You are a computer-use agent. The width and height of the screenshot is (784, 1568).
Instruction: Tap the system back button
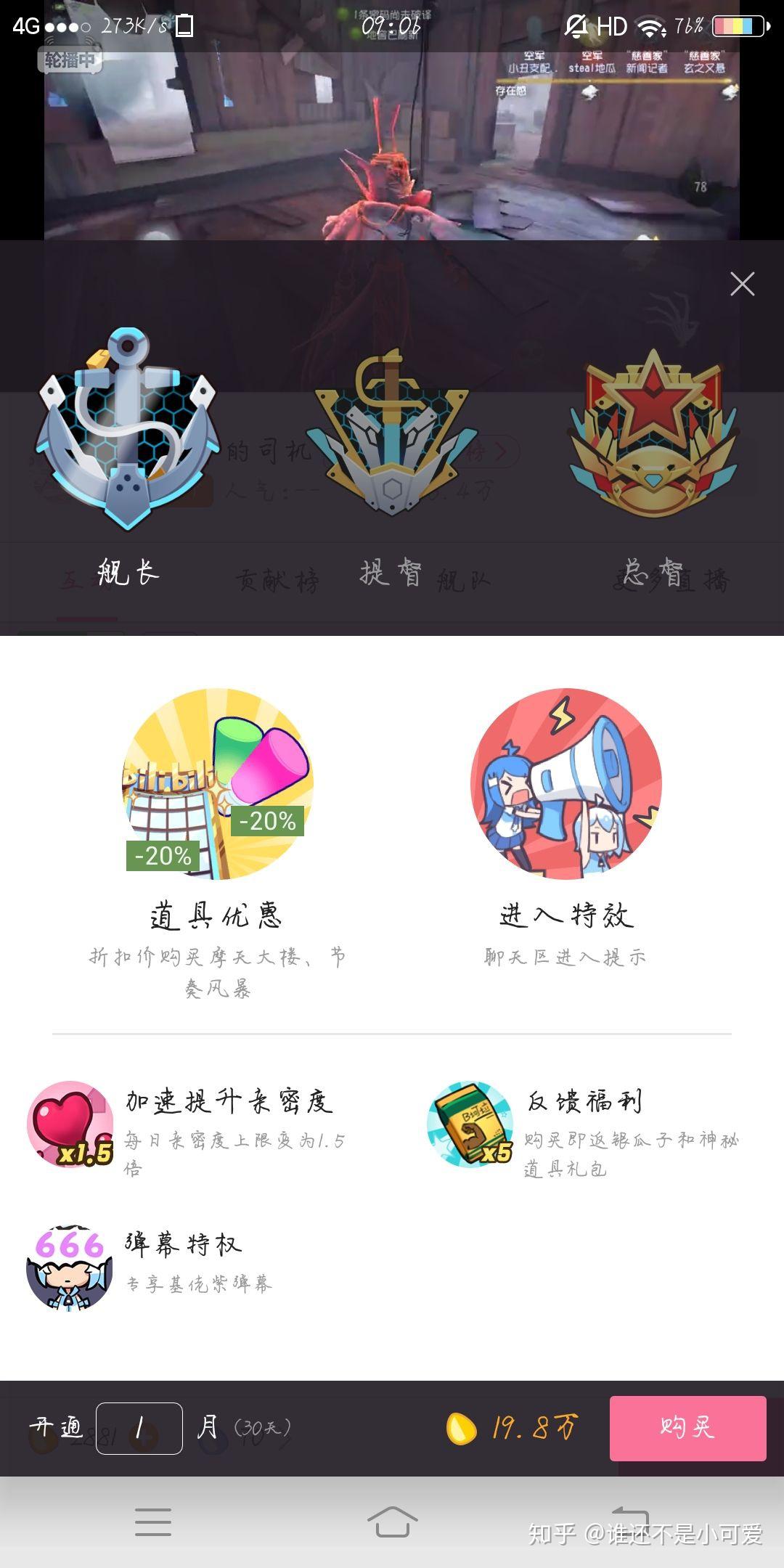pyautogui.click(x=630, y=1522)
